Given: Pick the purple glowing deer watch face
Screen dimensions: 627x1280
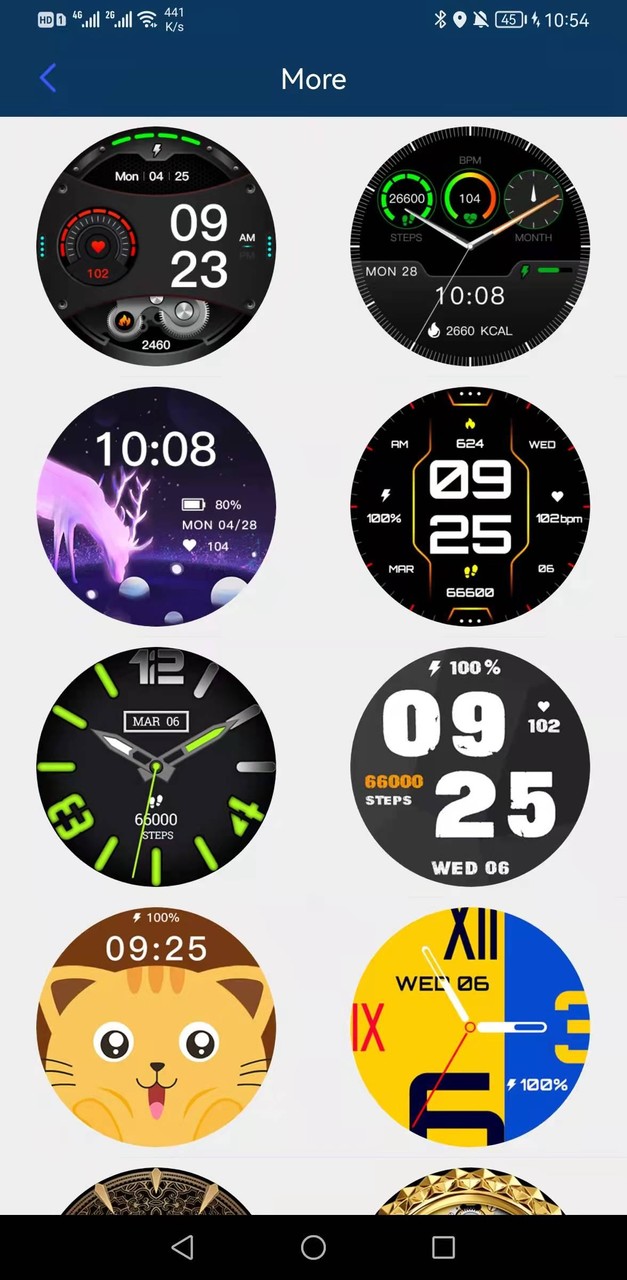Looking at the screenshot, I should click(x=156, y=506).
